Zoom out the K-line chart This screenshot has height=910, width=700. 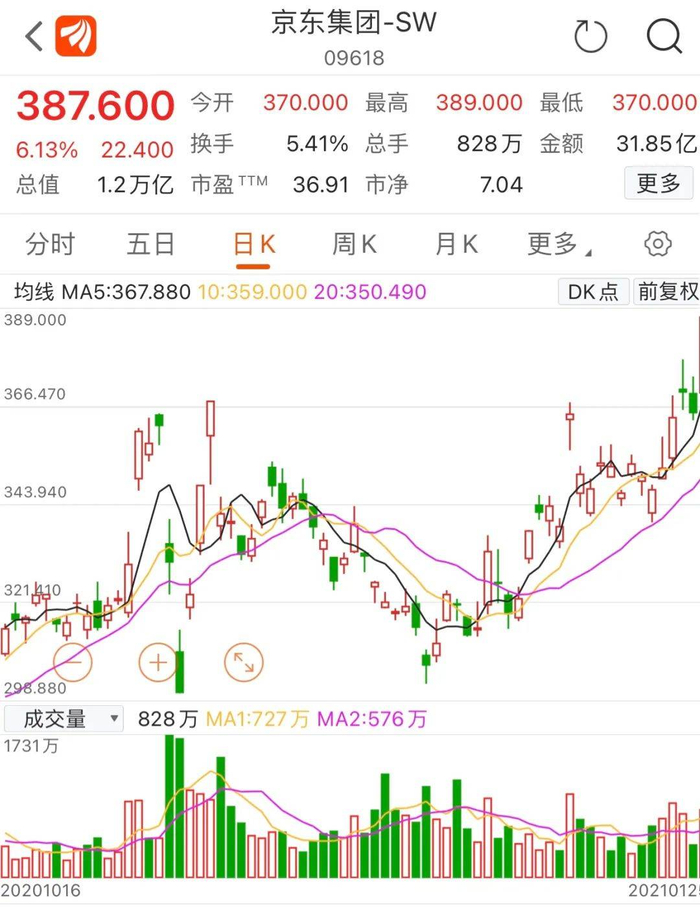click(72, 661)
